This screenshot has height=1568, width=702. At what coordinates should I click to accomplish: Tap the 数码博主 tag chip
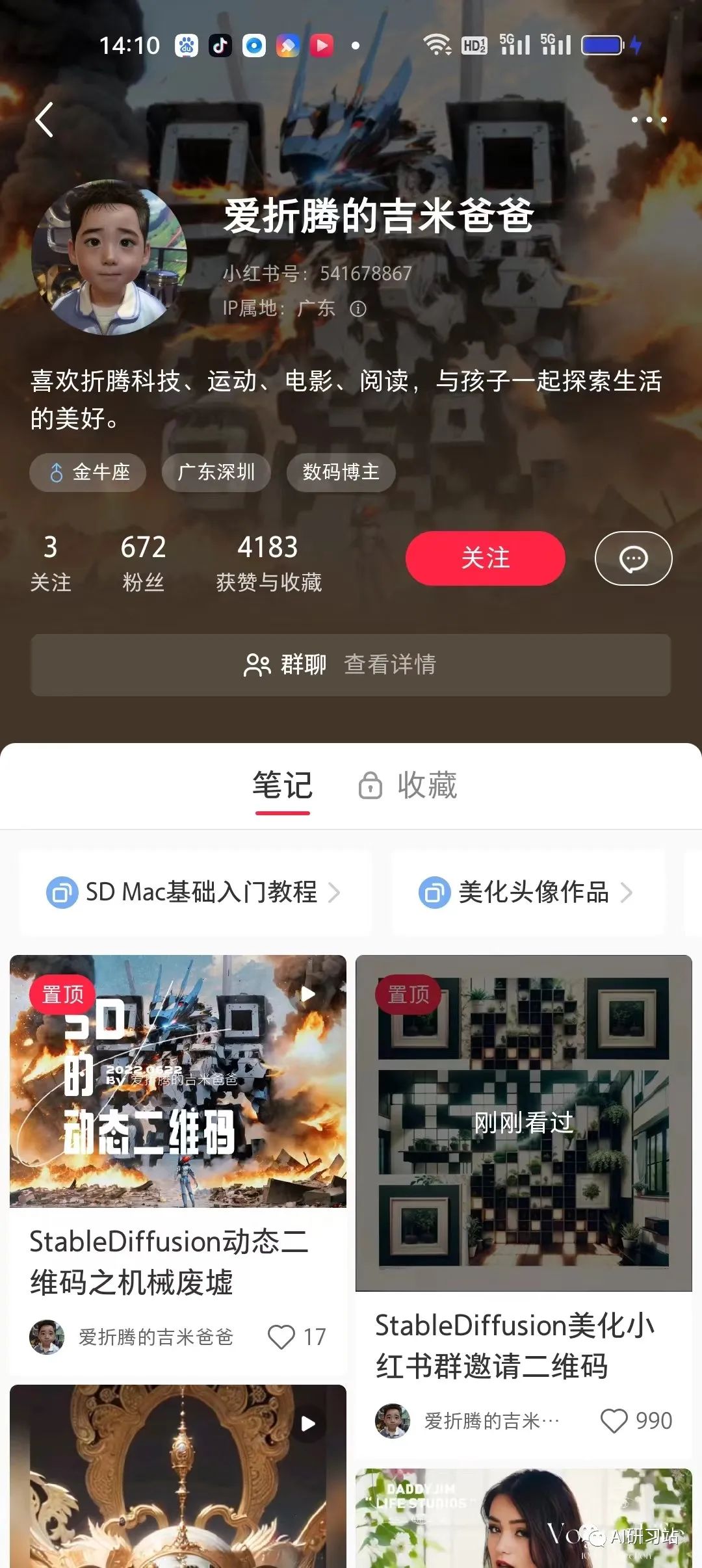pyautogui.click(x=341, y=472)
